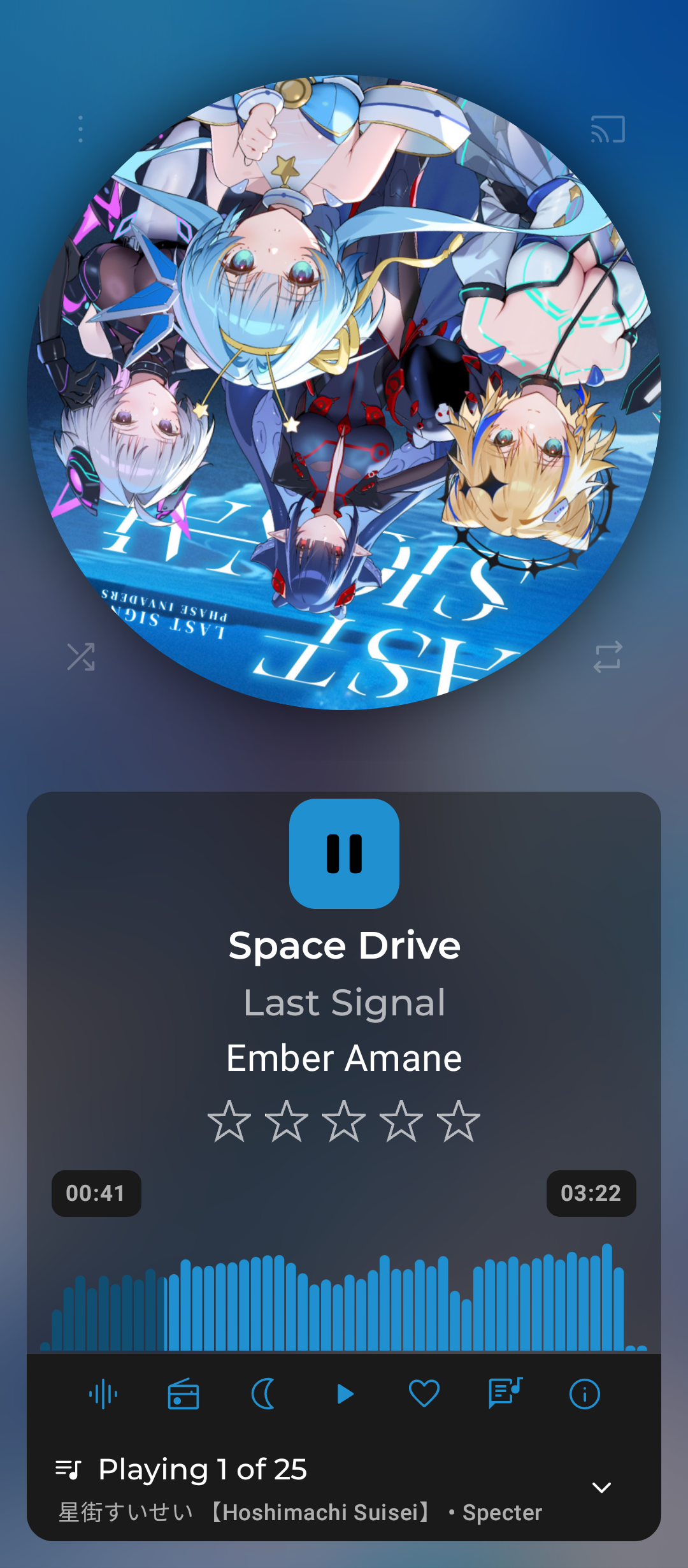The width and height of the screenshot is (688, 1568).
Task: Rate the song one star
Action: pos(229,1121)
